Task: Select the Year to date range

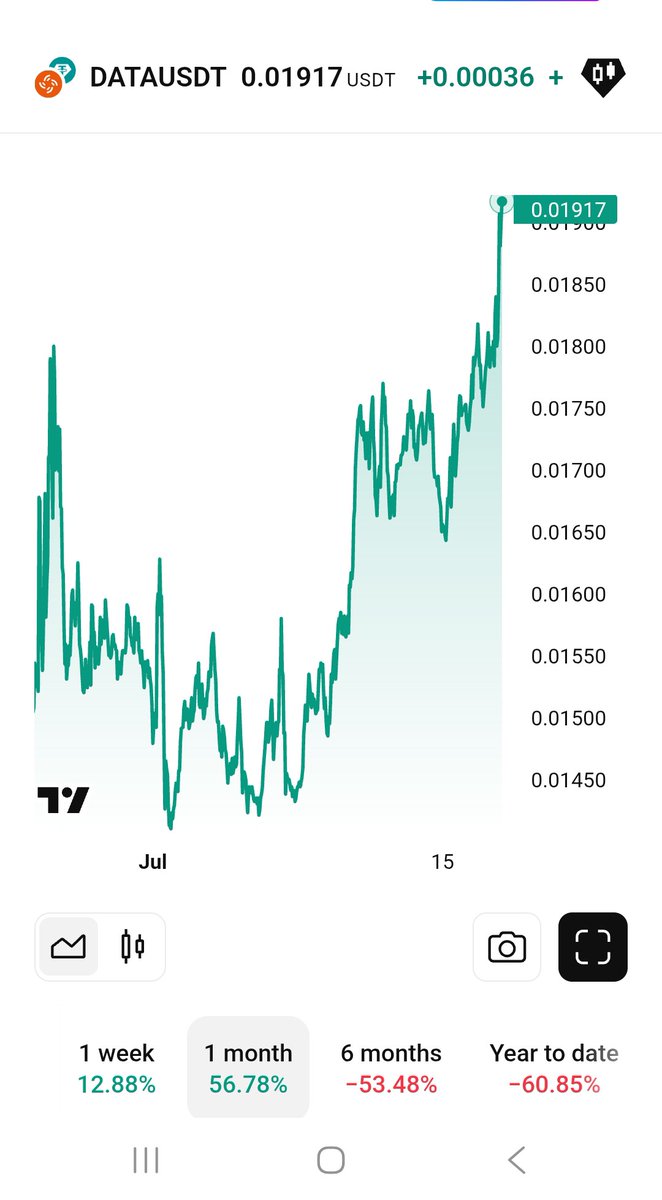Action: 554,1068
